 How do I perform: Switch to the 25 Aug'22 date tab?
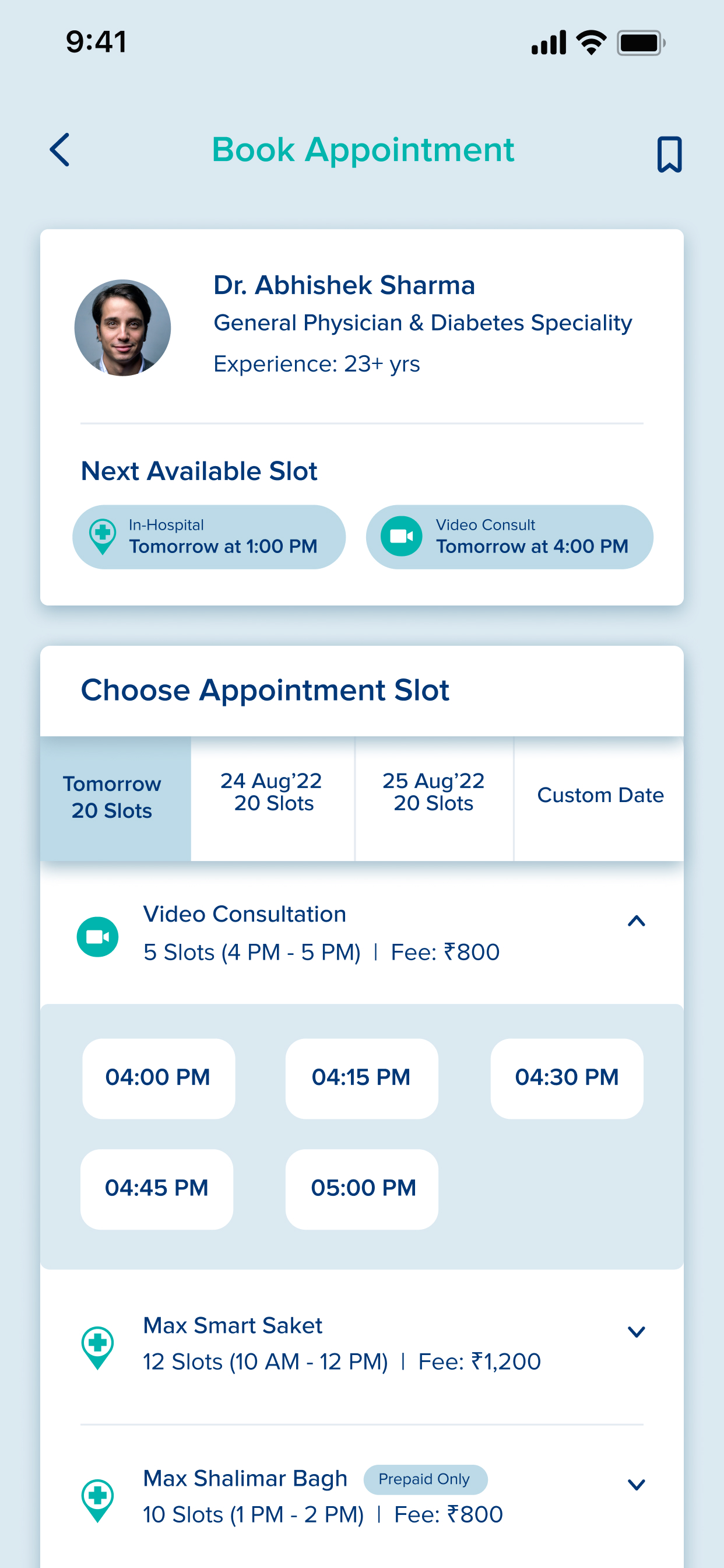click(434, 798)
